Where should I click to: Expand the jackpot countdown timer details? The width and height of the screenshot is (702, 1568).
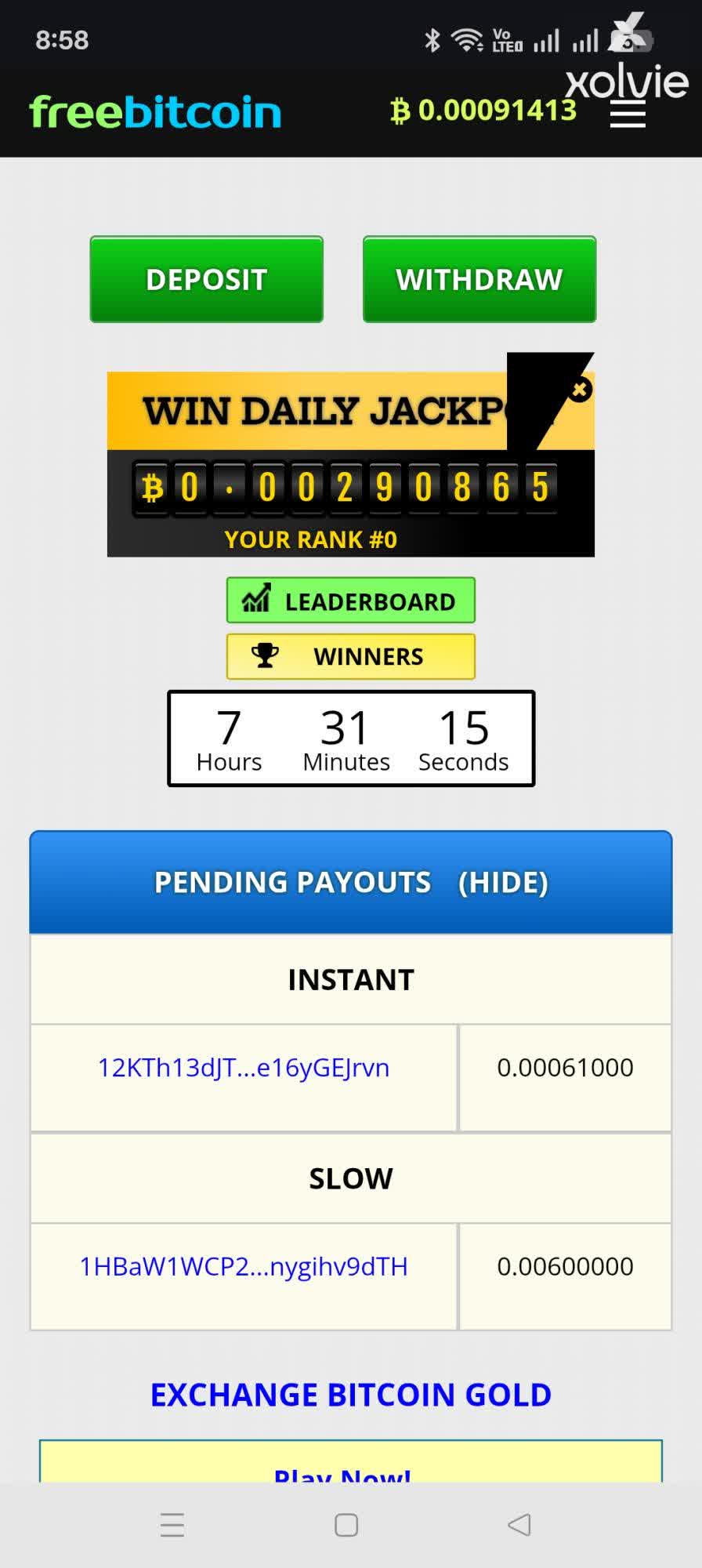point(350,737)
